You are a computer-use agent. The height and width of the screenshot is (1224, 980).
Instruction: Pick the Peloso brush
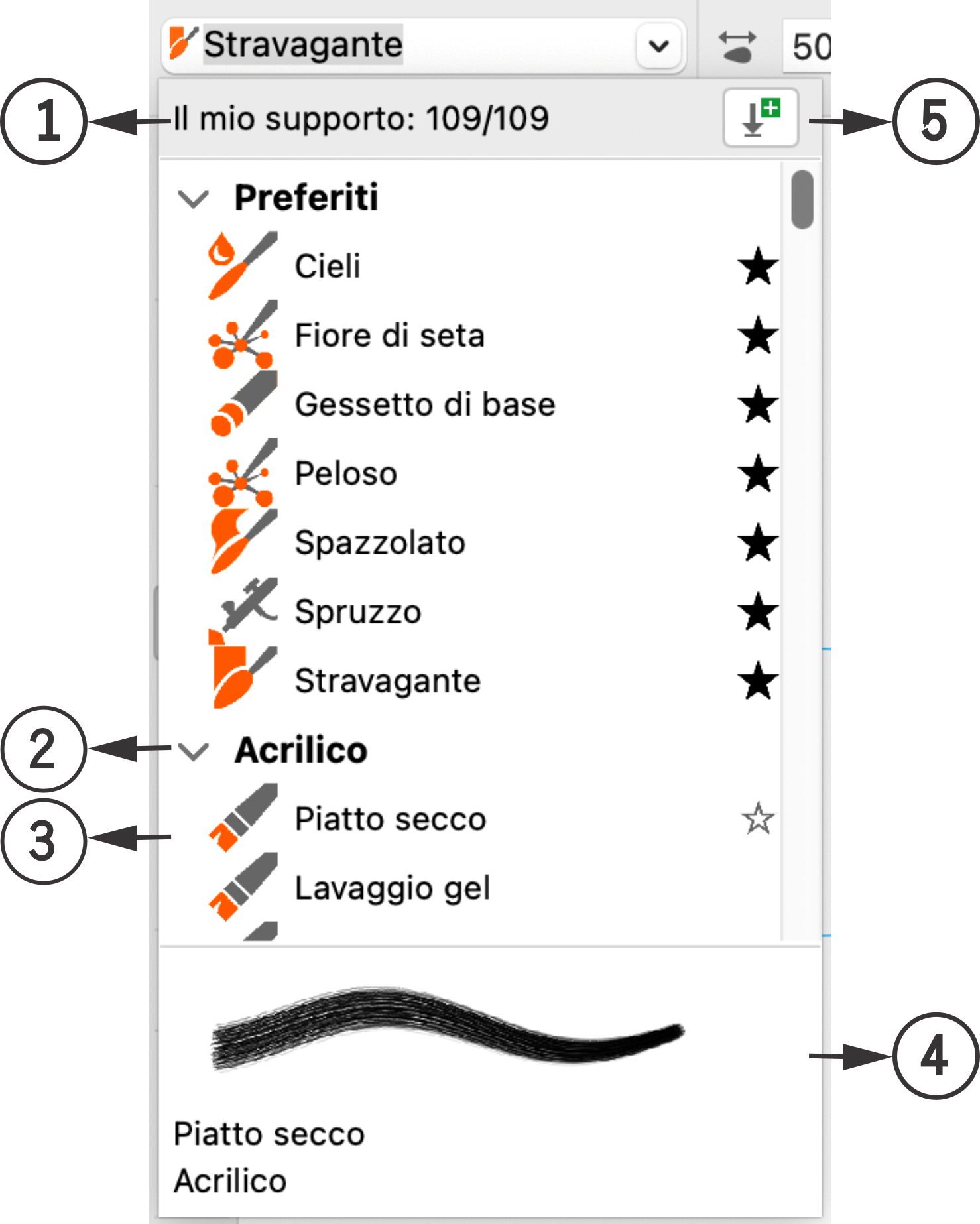(x=345, y=473)
